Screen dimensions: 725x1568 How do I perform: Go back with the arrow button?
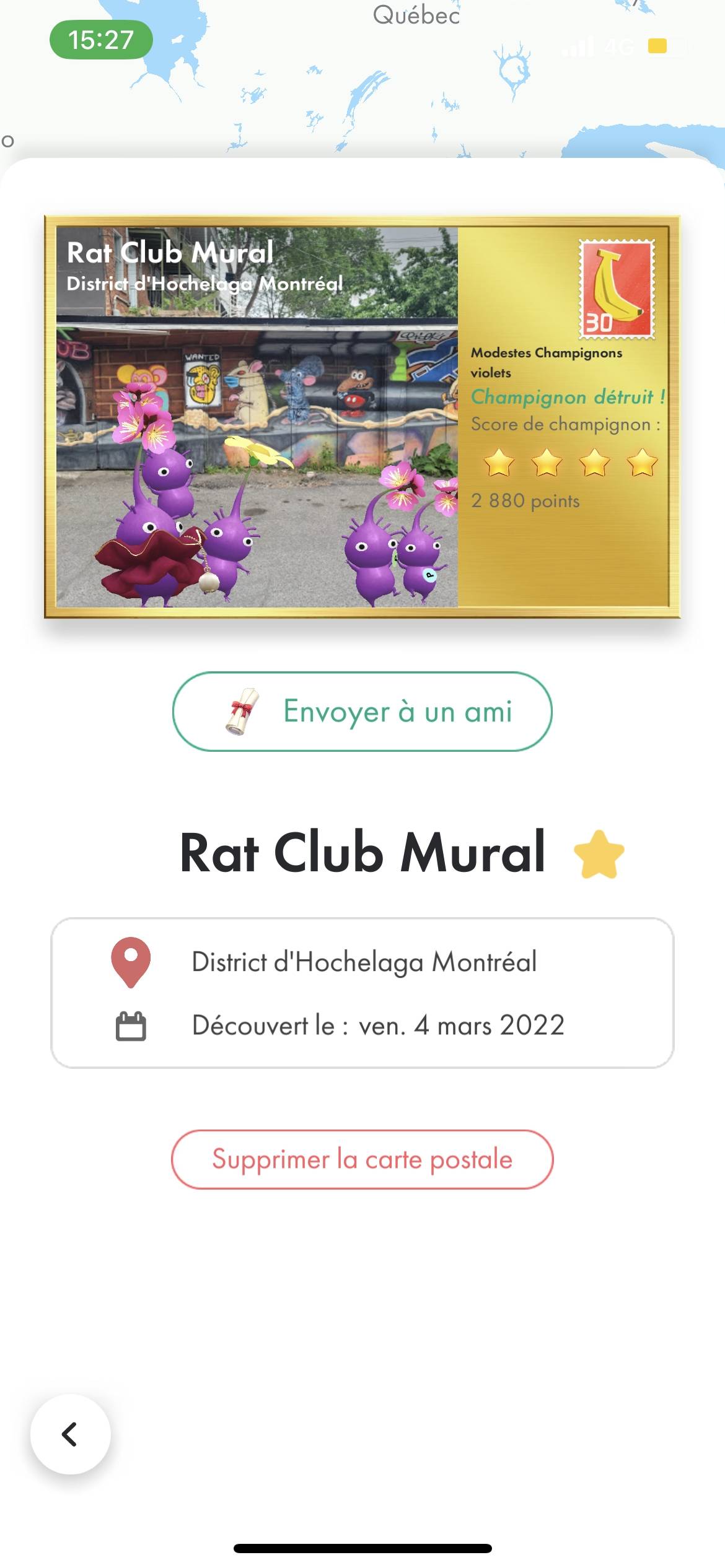pyautogui.click(x=70, y=1434)
